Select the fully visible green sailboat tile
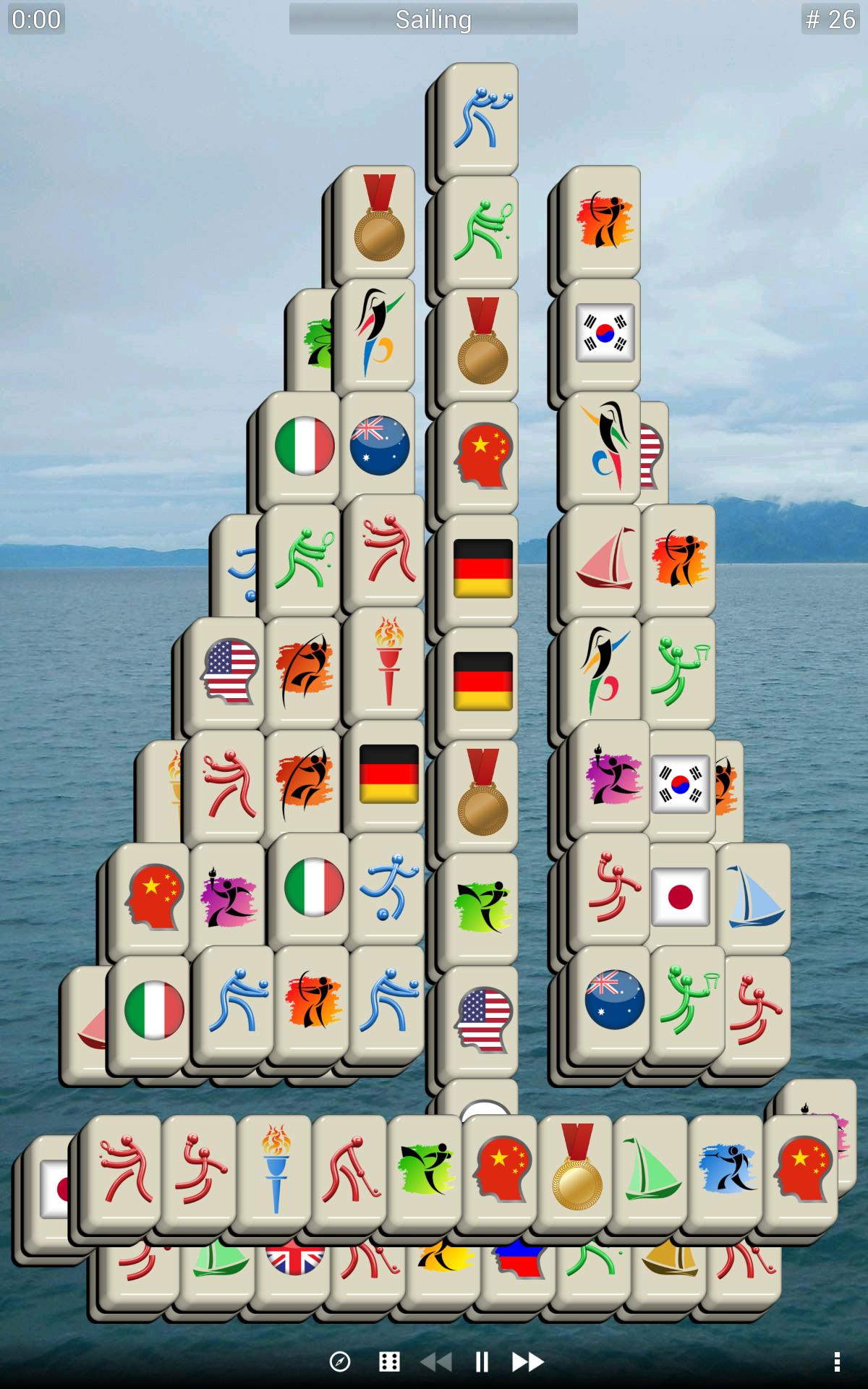The width and height of the screenshot is (868, 1389). pyautogui.click(x=651, y=1172)
